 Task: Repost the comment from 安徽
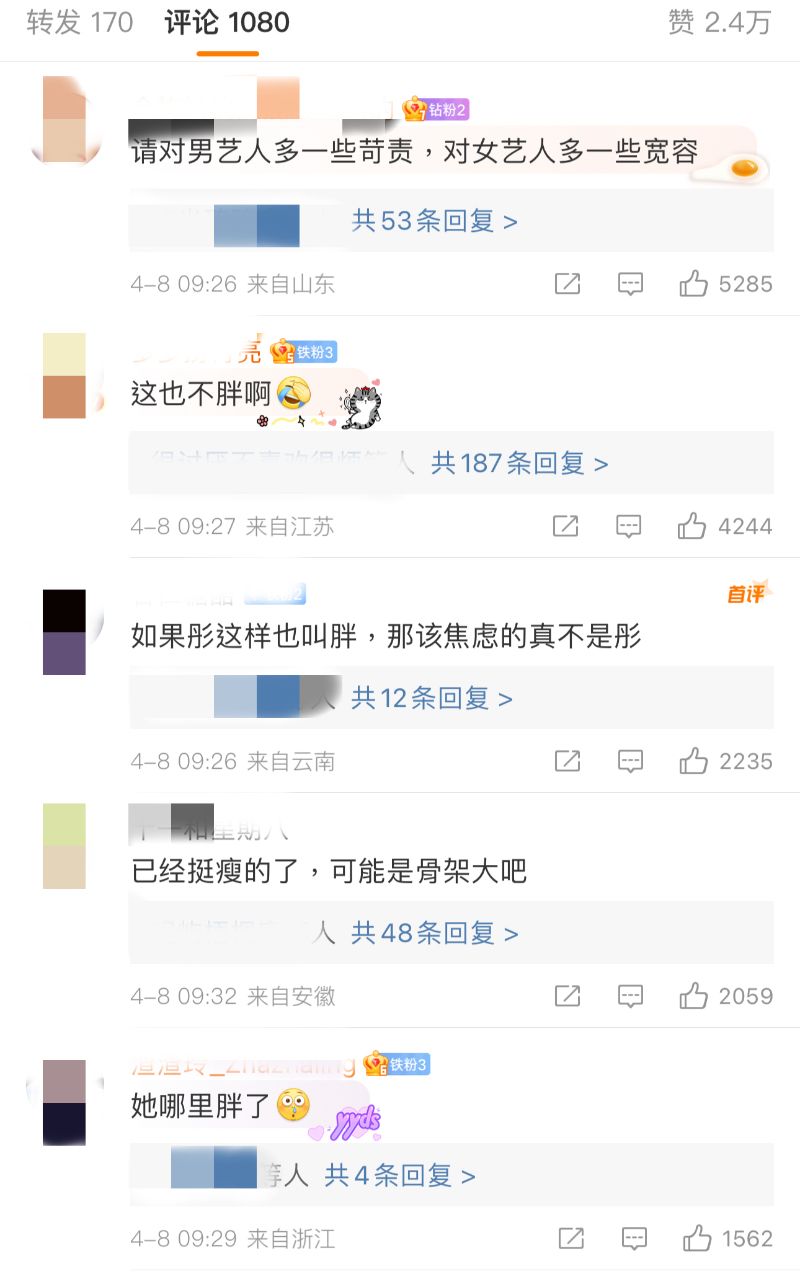(567, 996)
